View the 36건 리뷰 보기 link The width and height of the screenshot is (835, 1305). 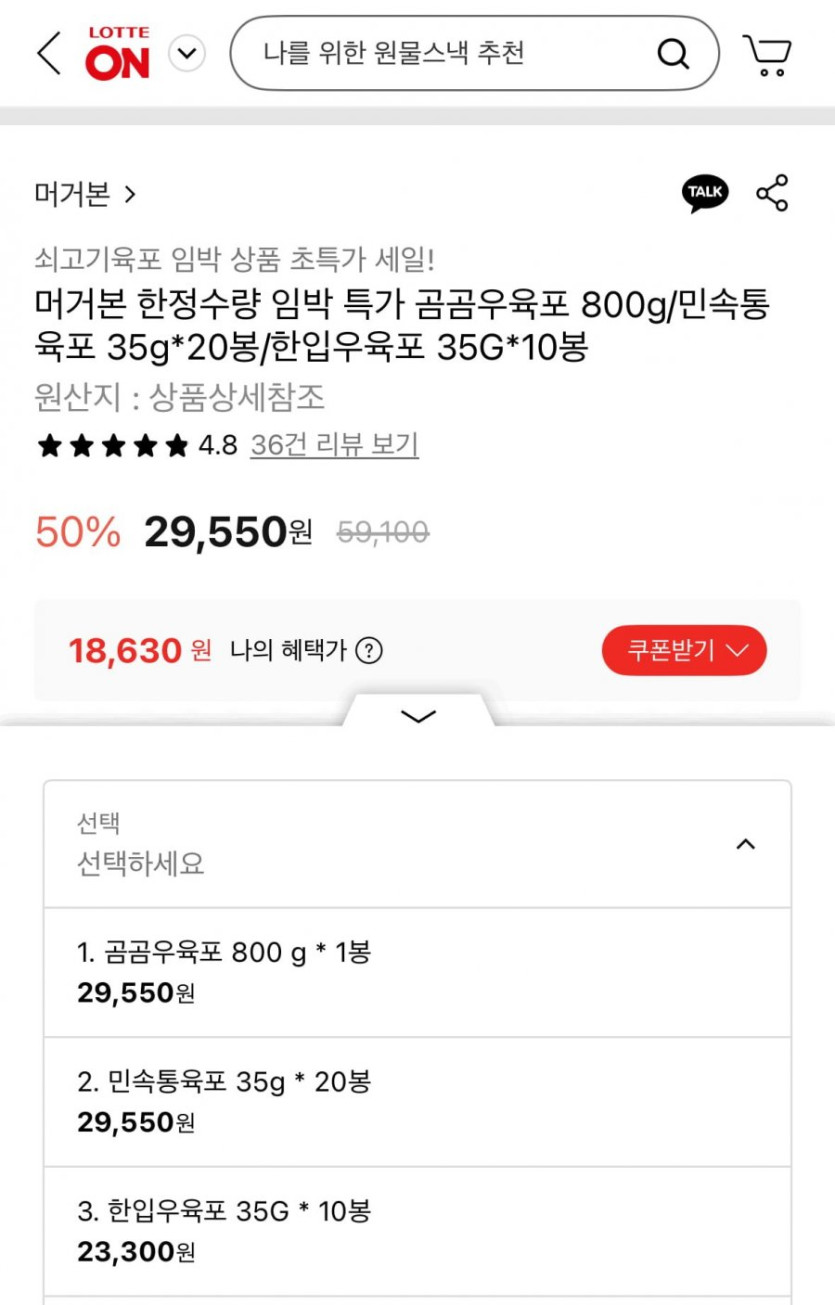pos(334,445)
